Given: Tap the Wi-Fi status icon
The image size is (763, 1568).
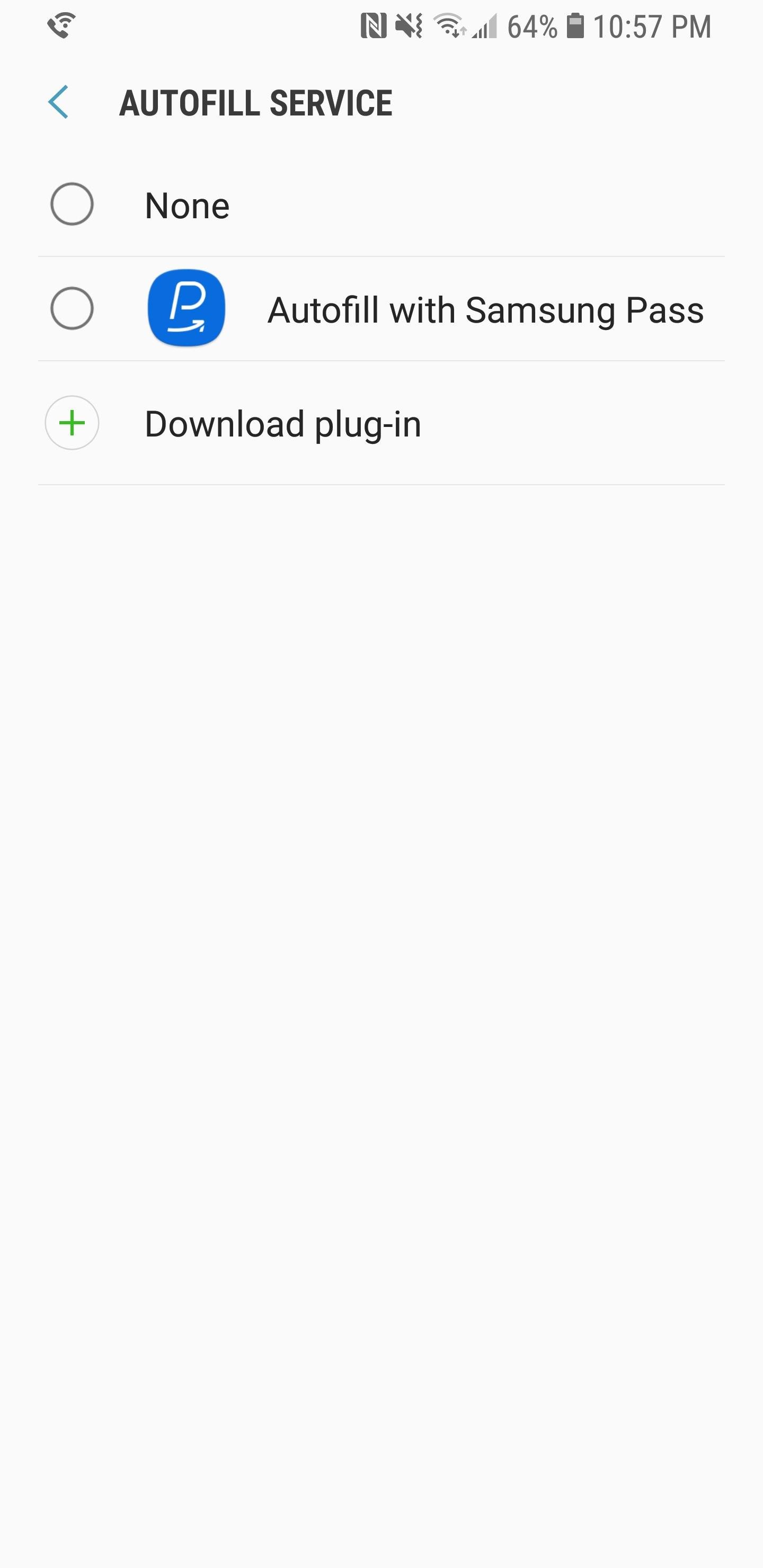Looking at the screenshot, I should coord(449,25).
